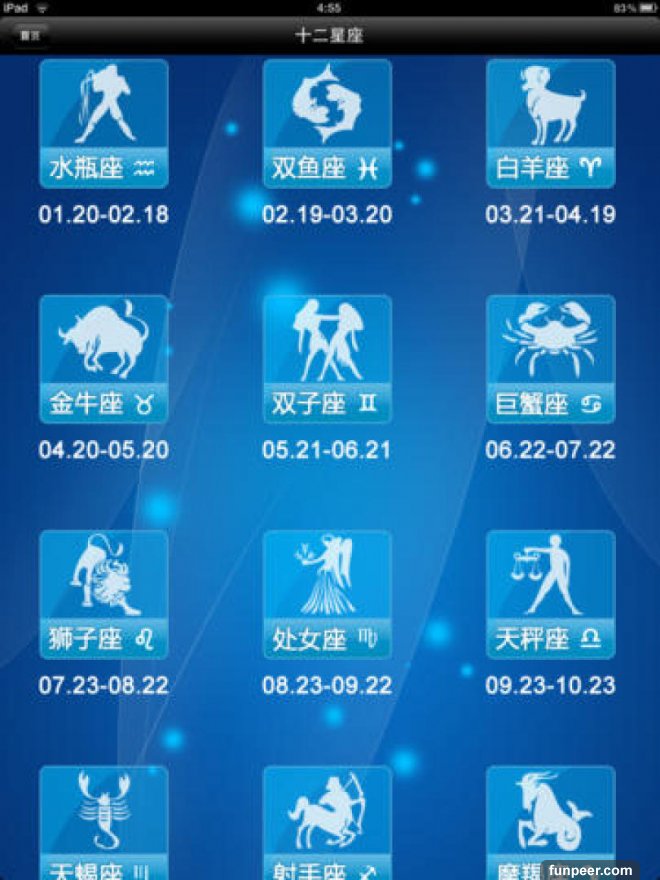This screenshot has height=880, width=660.
Task: Open the 水瓶座 Aquarius tile
Action: coord(104,124)
